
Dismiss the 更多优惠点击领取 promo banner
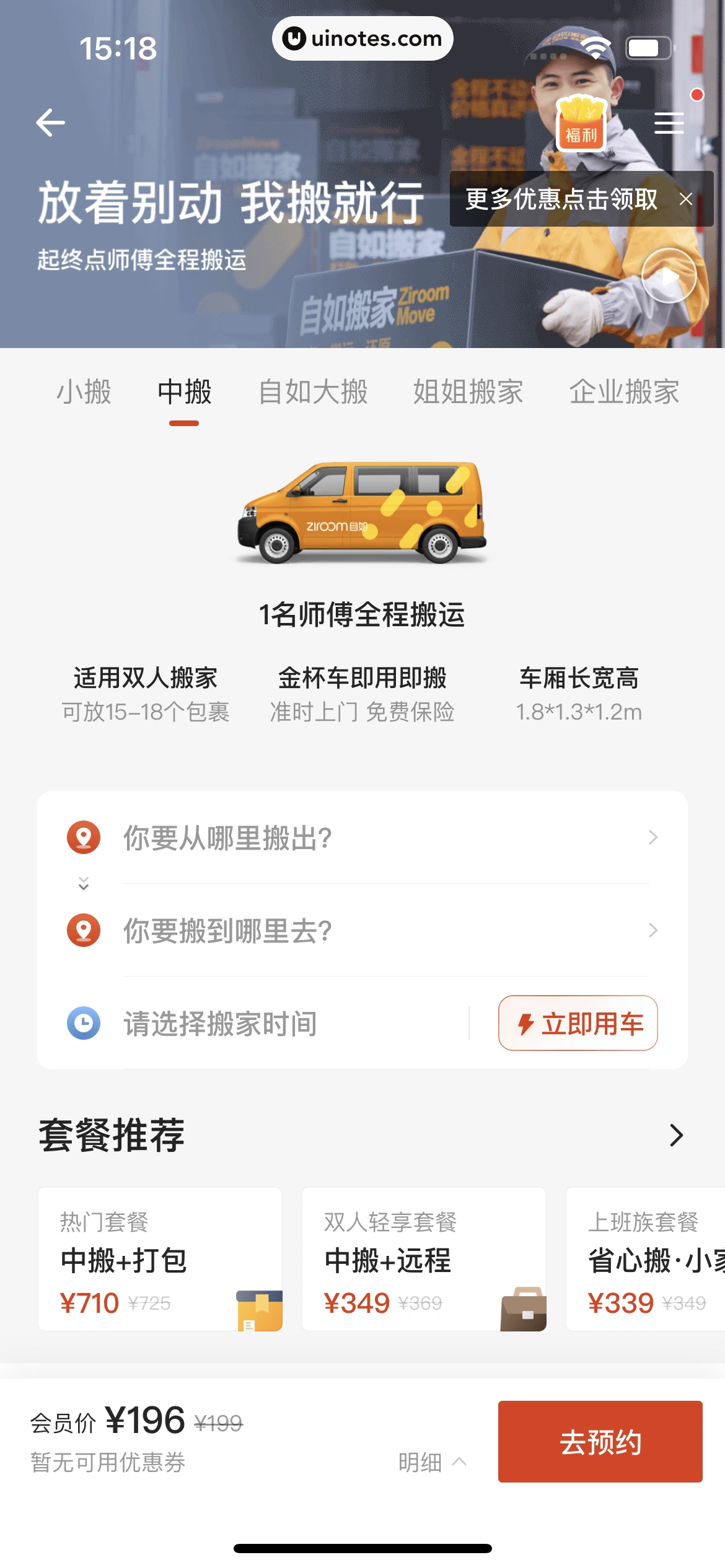[685, 199]
